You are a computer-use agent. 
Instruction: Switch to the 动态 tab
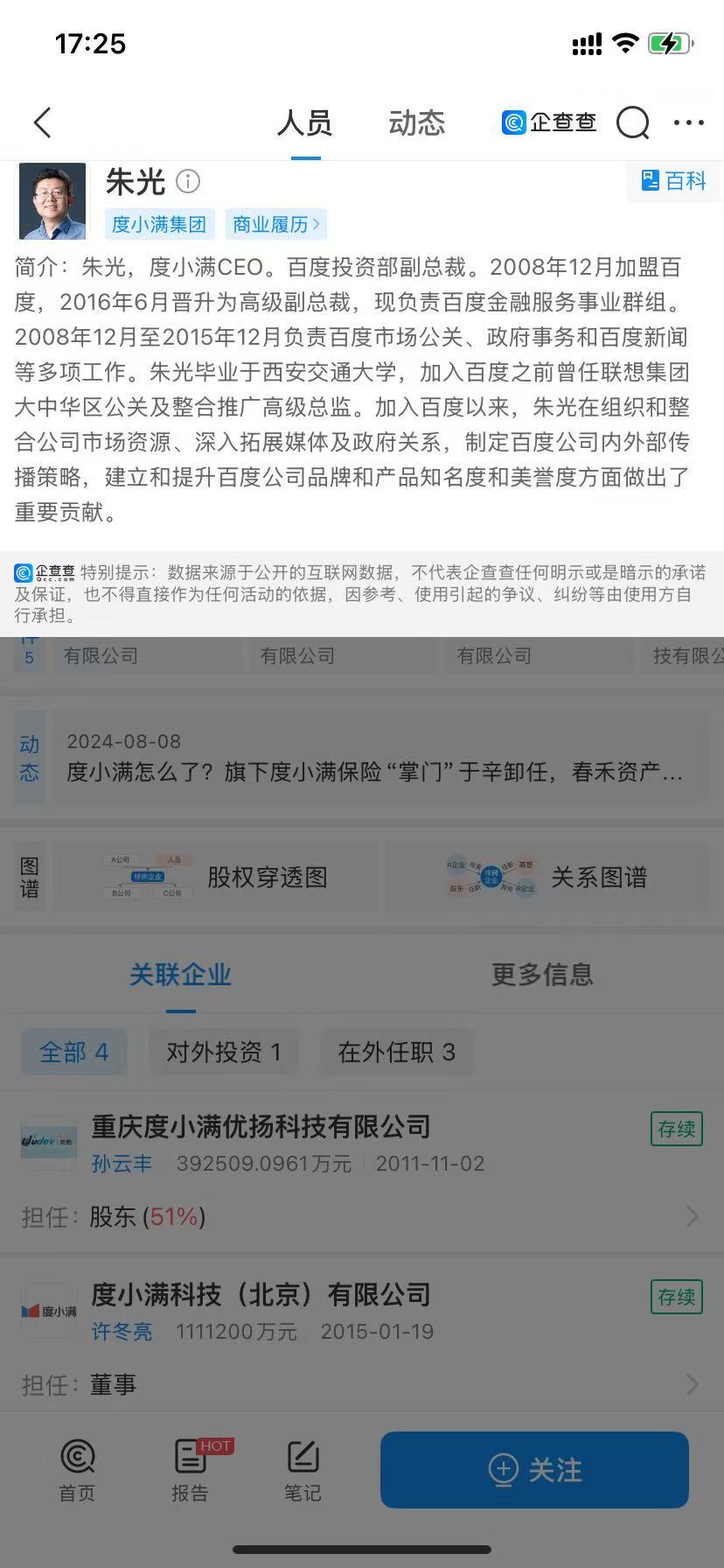tap(416, 123)
